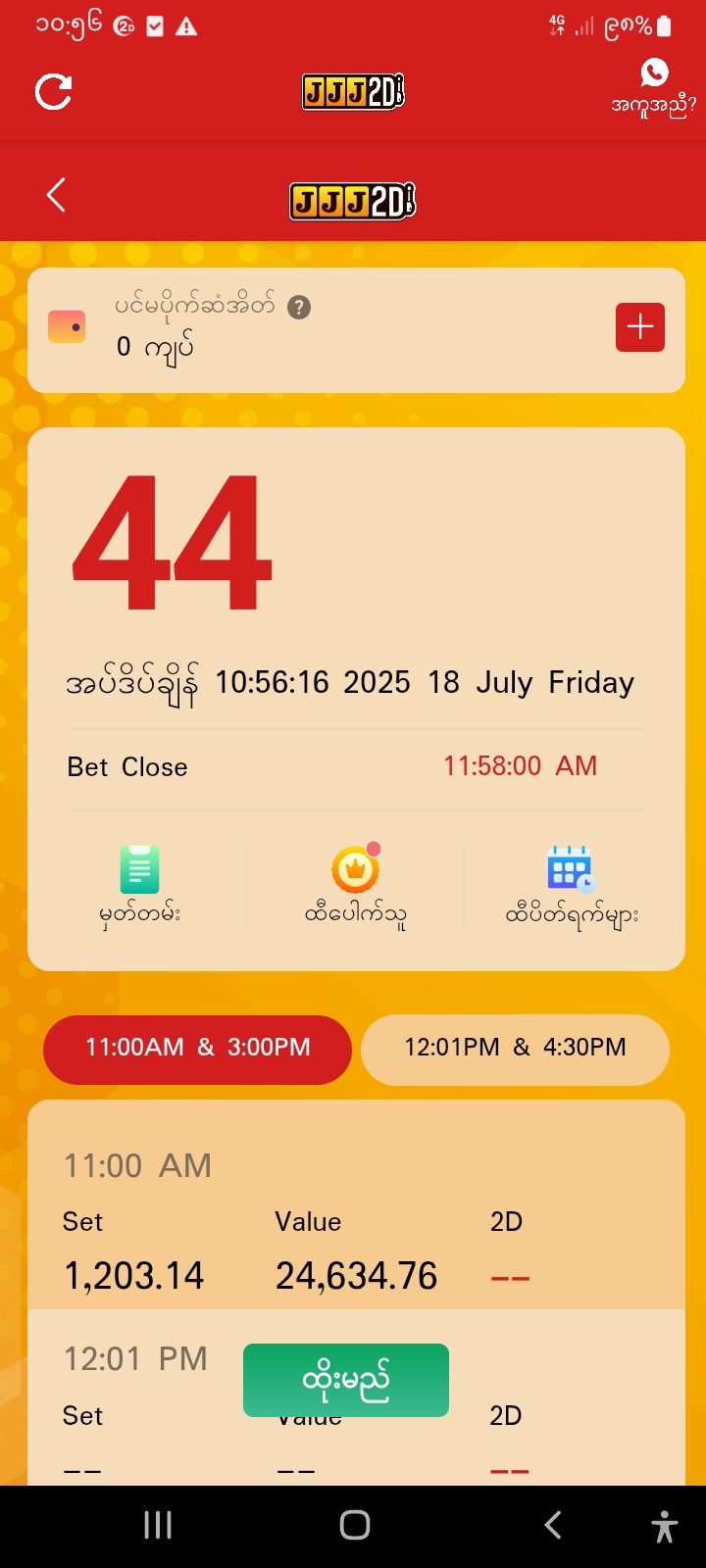Open the recent apps overview
706x1568 pixels.
158,1525
